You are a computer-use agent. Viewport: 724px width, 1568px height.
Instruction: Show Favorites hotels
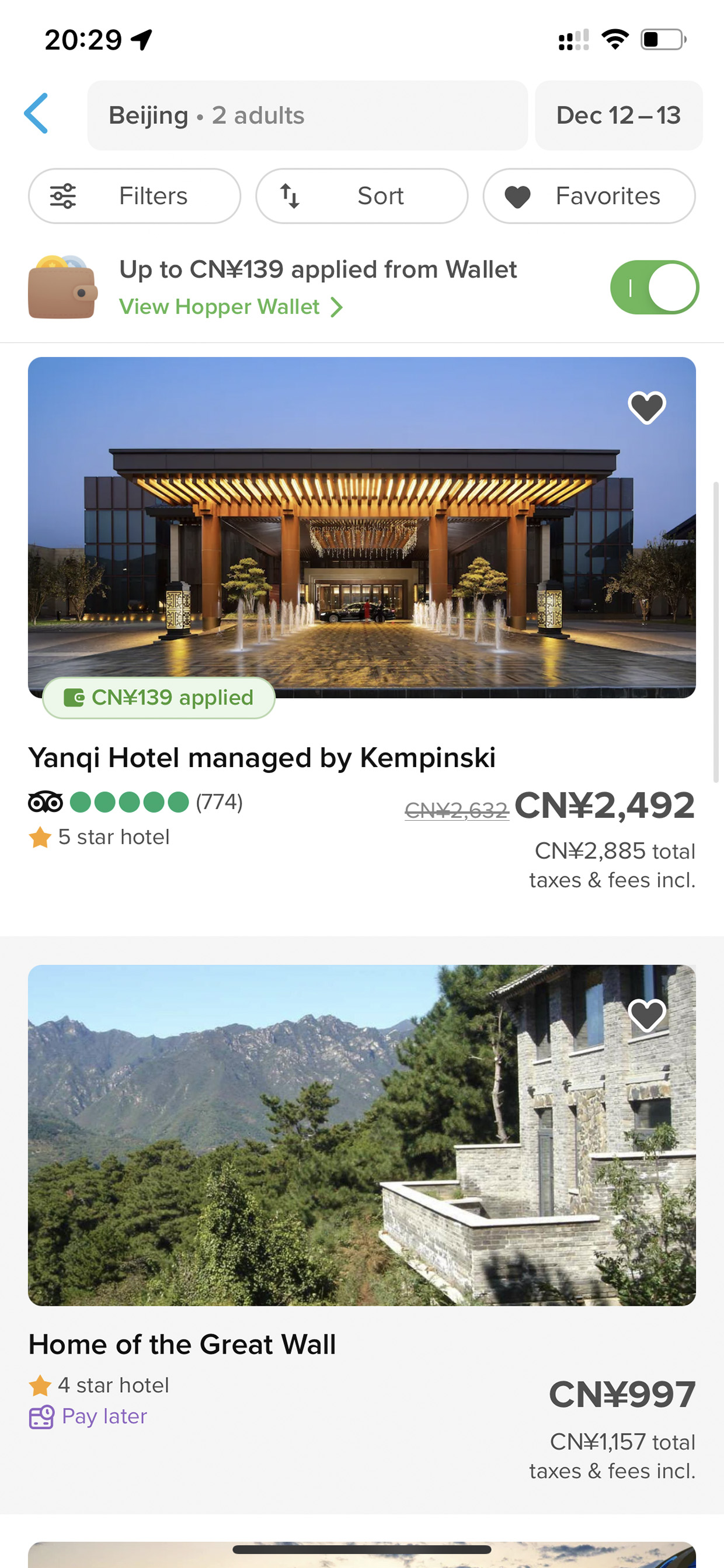pos(589,196)
